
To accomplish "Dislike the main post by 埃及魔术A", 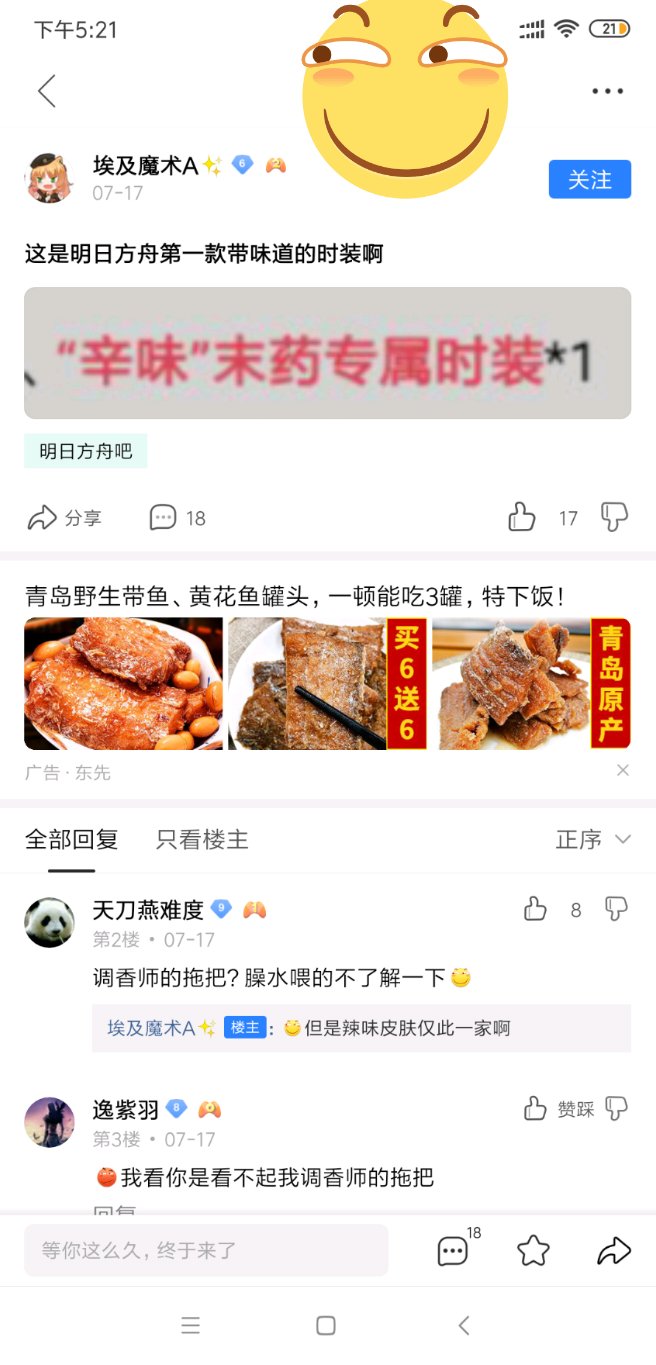I will point(614,517).
